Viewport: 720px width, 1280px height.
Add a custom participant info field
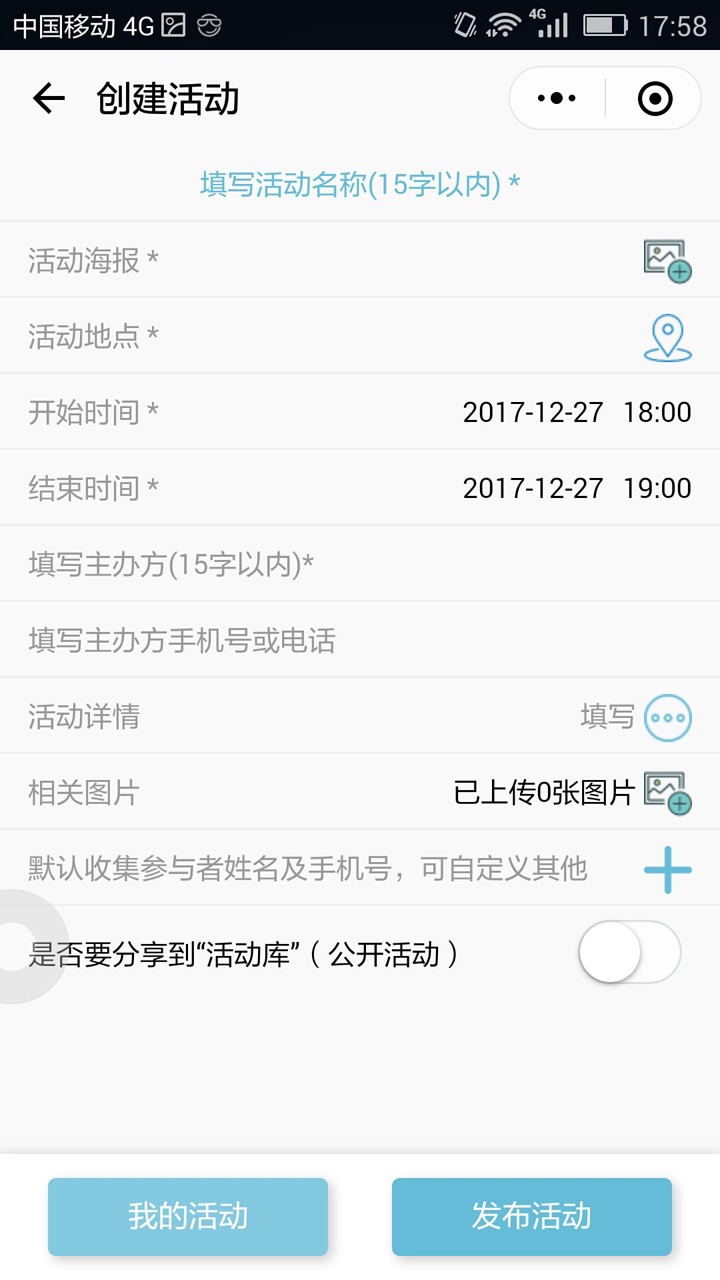667,869
